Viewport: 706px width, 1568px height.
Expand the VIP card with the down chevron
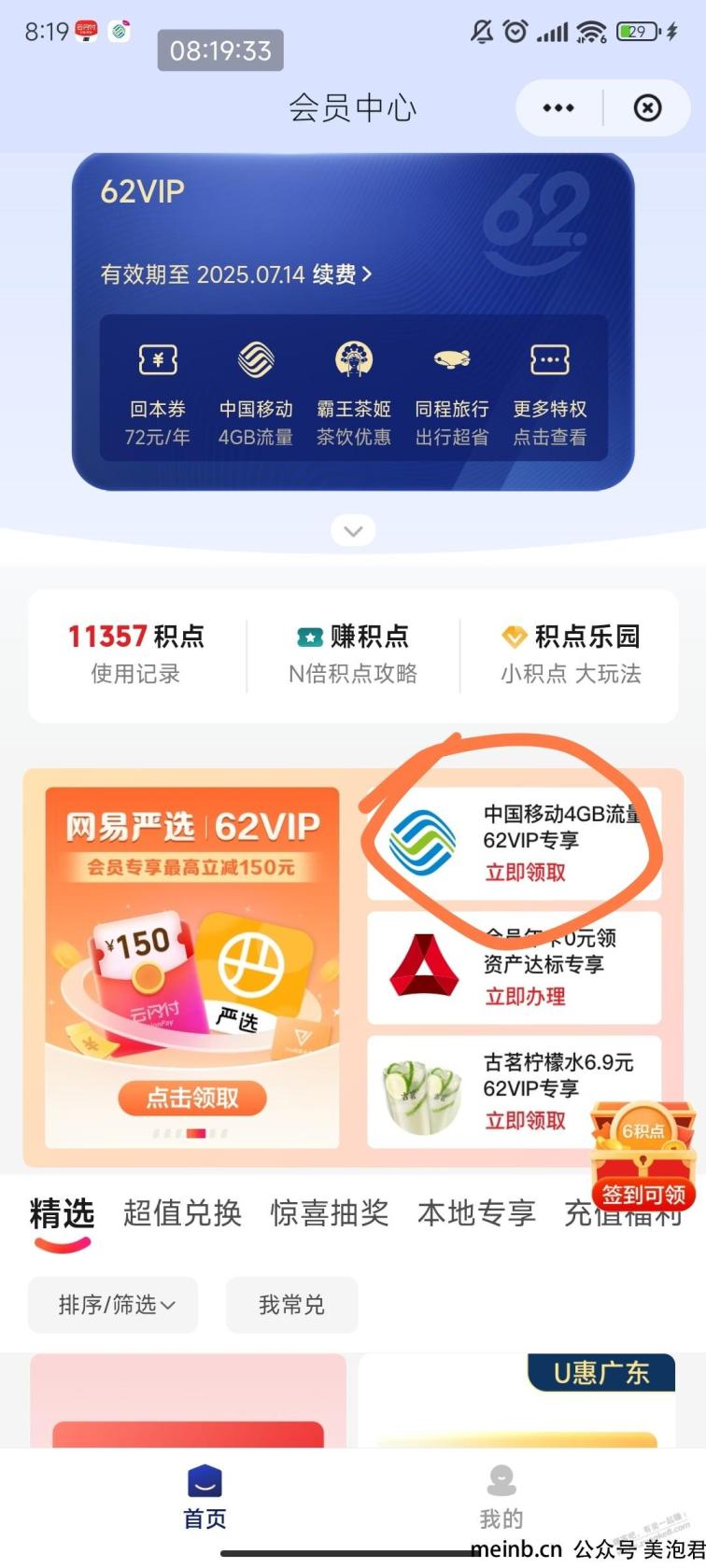coord(353,531)
